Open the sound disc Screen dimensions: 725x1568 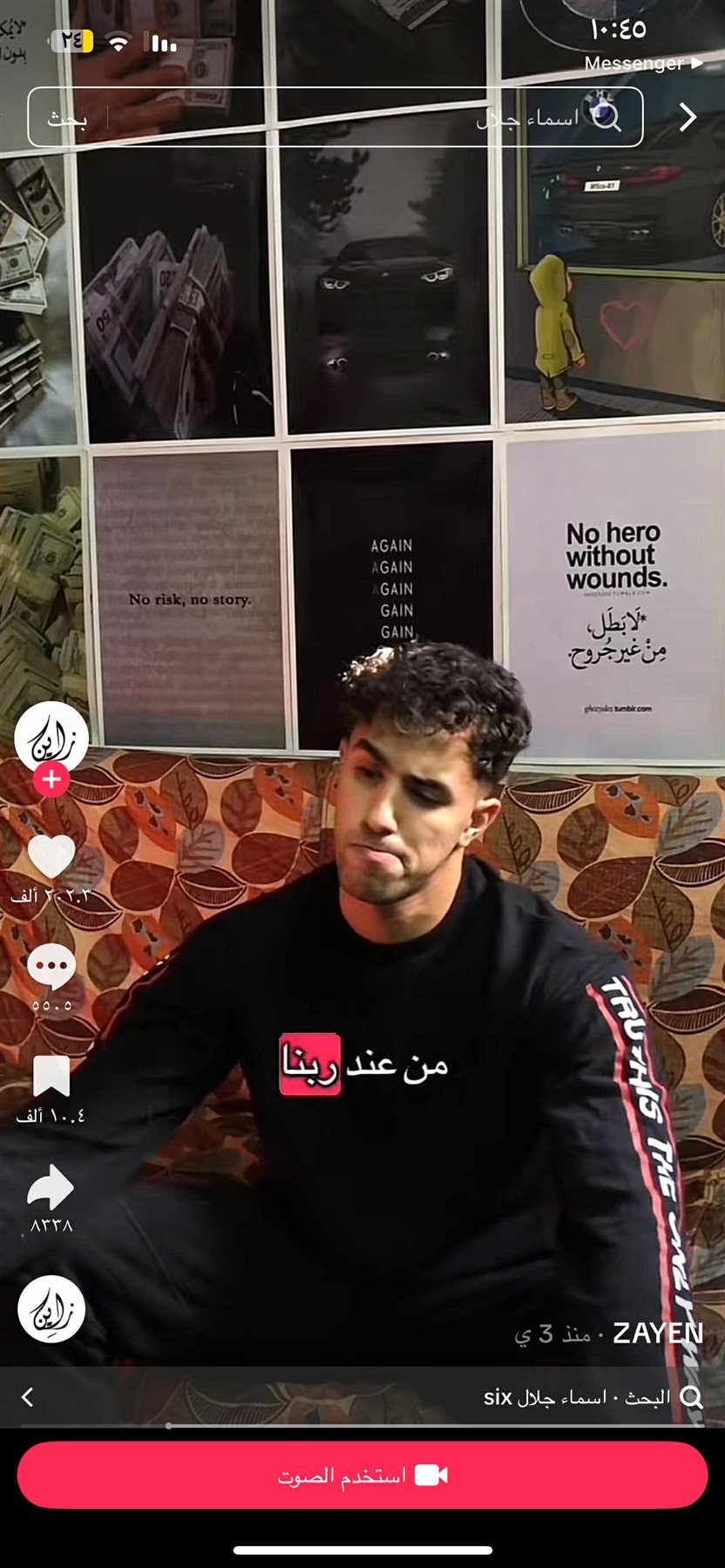(51, 1309)
